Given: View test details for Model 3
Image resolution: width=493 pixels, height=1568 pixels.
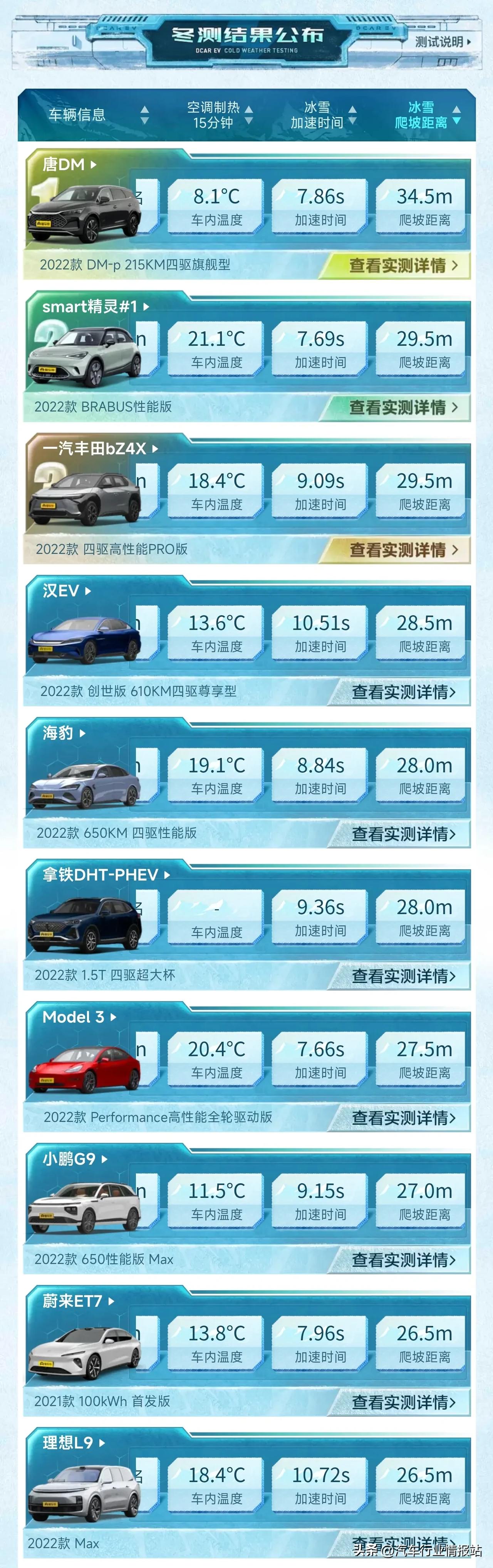Looking at the screenshot, I should (x=402, y=1118).
